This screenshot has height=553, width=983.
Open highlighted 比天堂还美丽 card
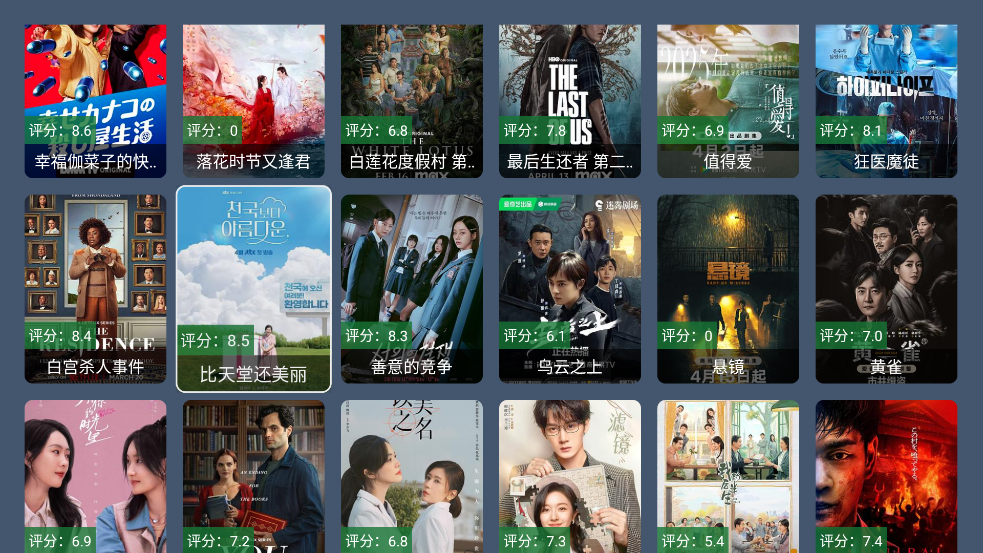[x=253, y=288]
